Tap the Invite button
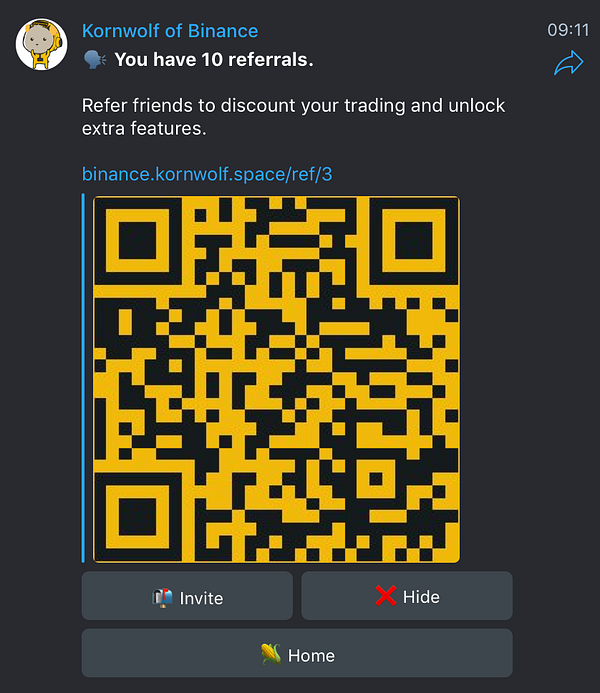Image resolution: width=600 pixels, height=693 pixels. 187,597
